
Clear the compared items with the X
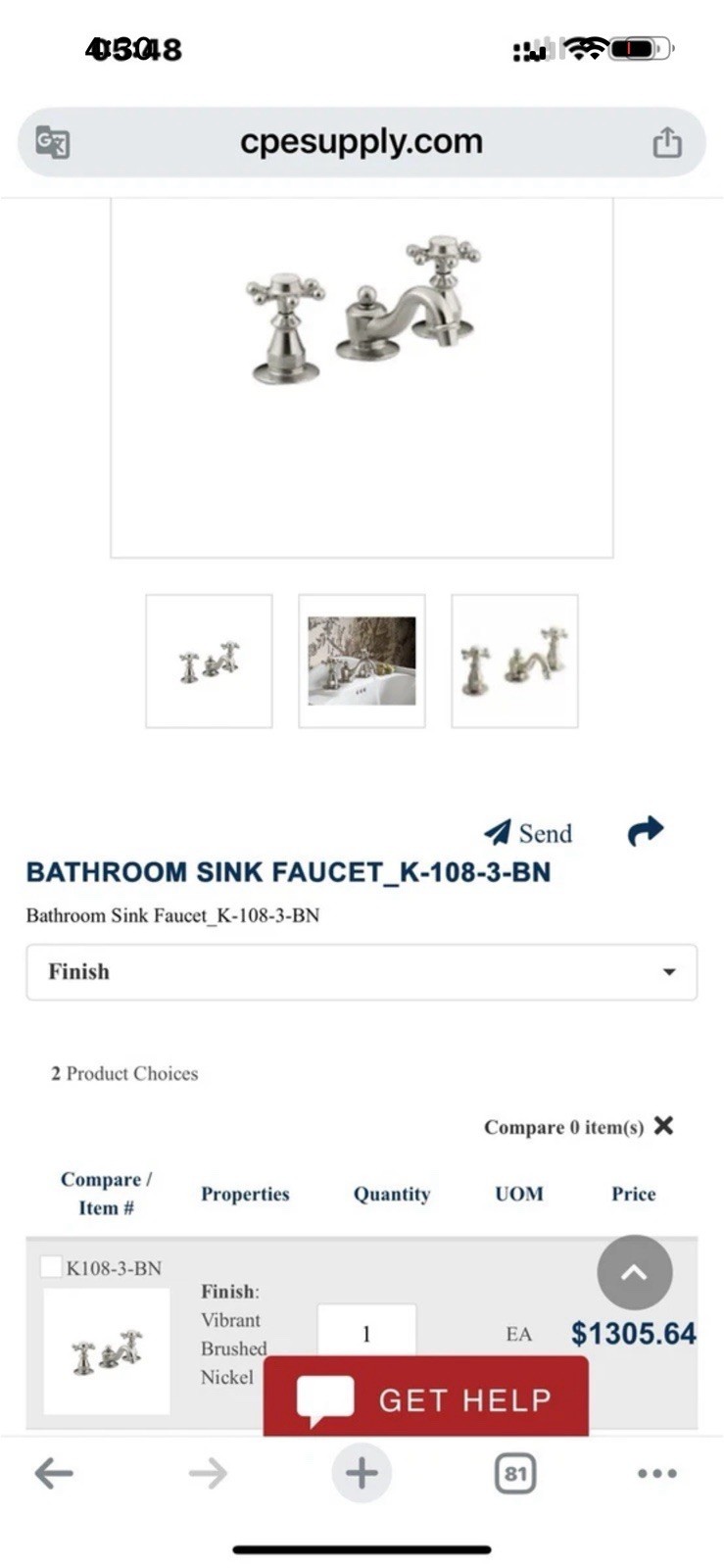[663, 1125]
